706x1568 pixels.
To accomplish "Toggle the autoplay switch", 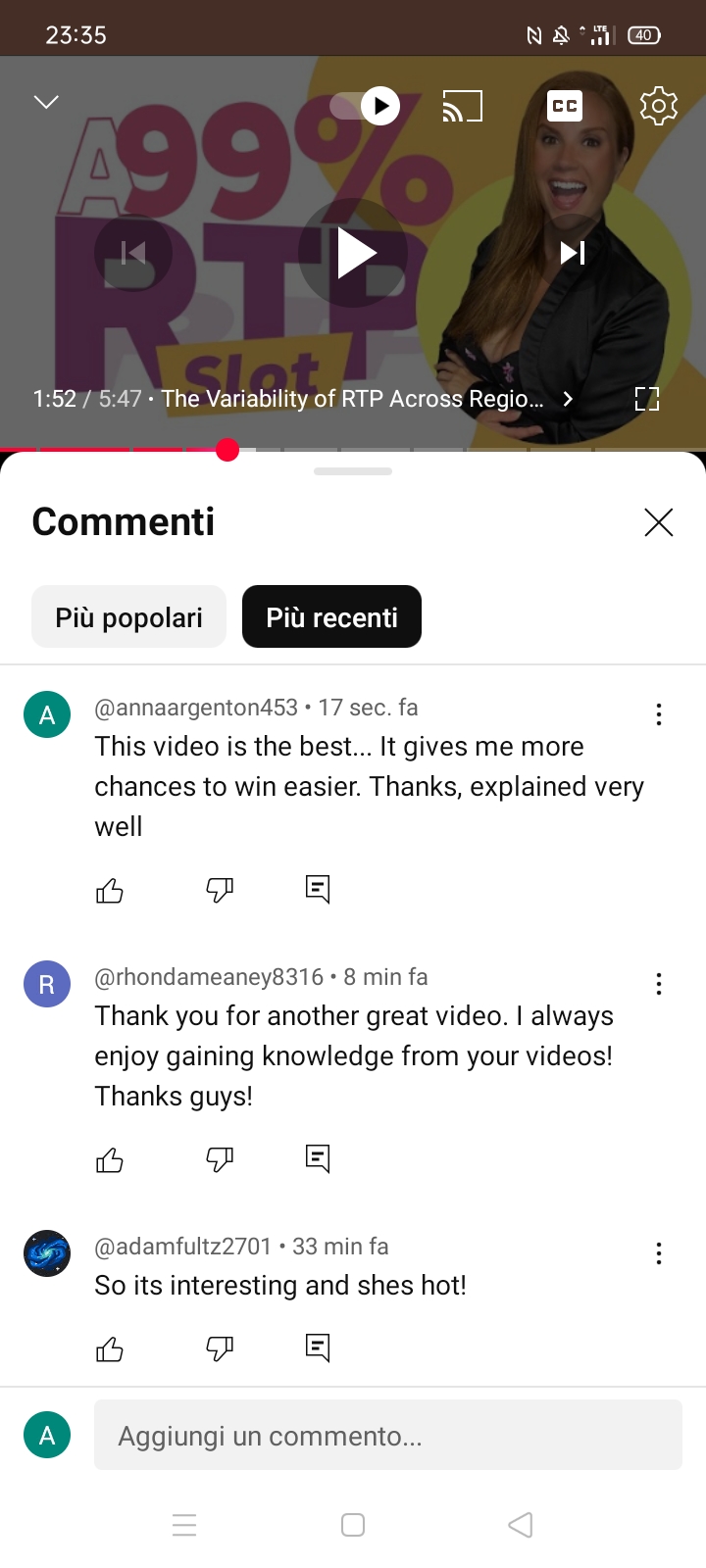I will click(365, 106).
